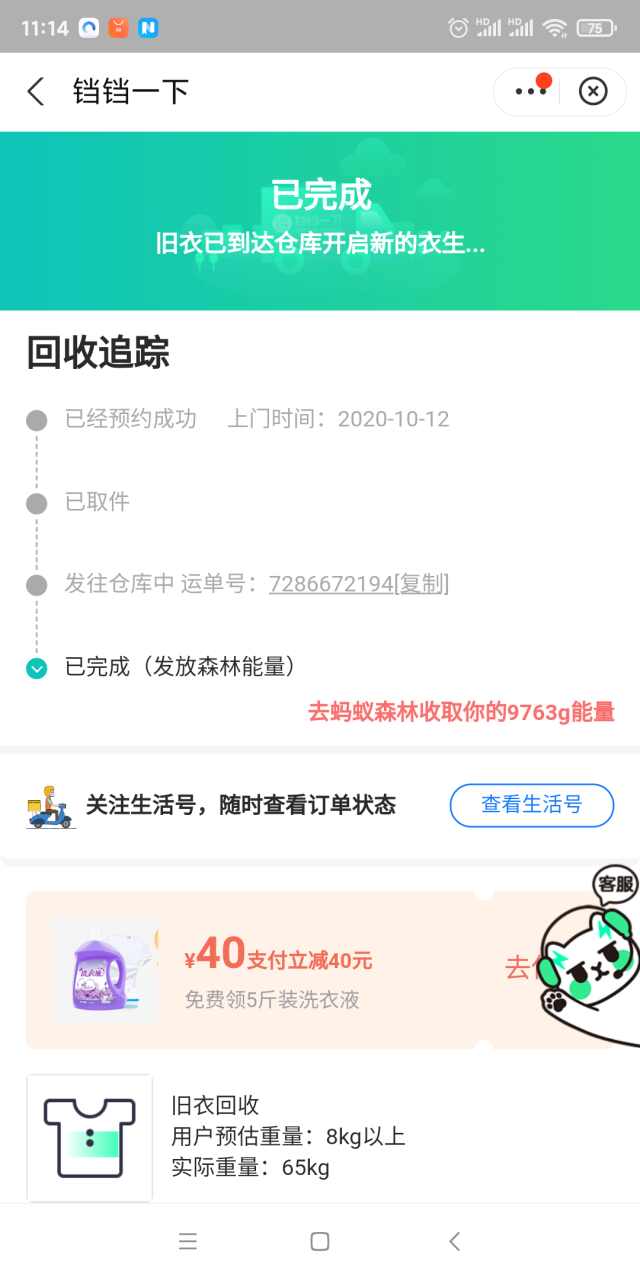640x1280 pixels.
Task: Tap 查看生活号 button
Action: pos(531,805)
